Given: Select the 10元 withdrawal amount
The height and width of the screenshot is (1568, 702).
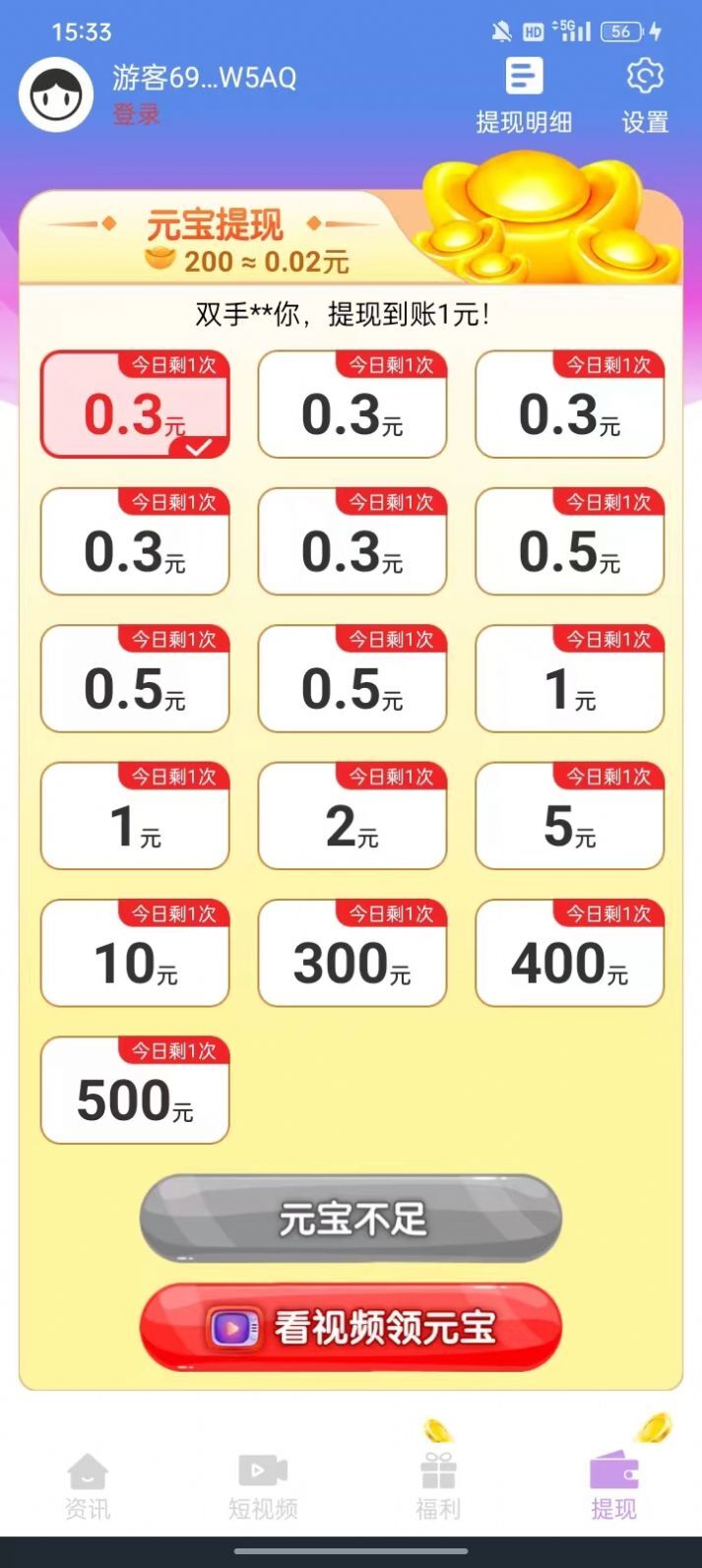Looking at the screenshot, I should point(135,953).
